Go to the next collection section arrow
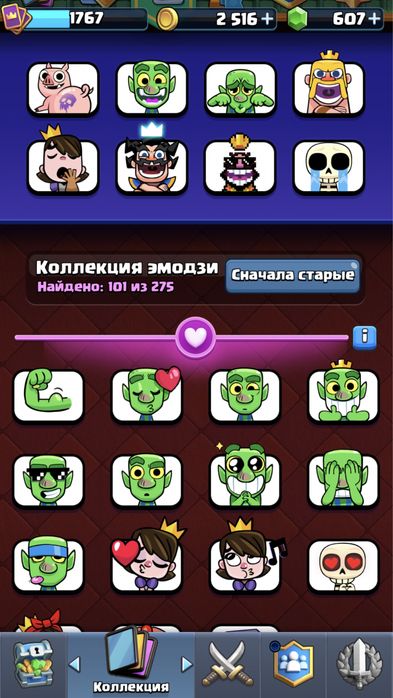This screenshot has height=698, width=393. 186,665
